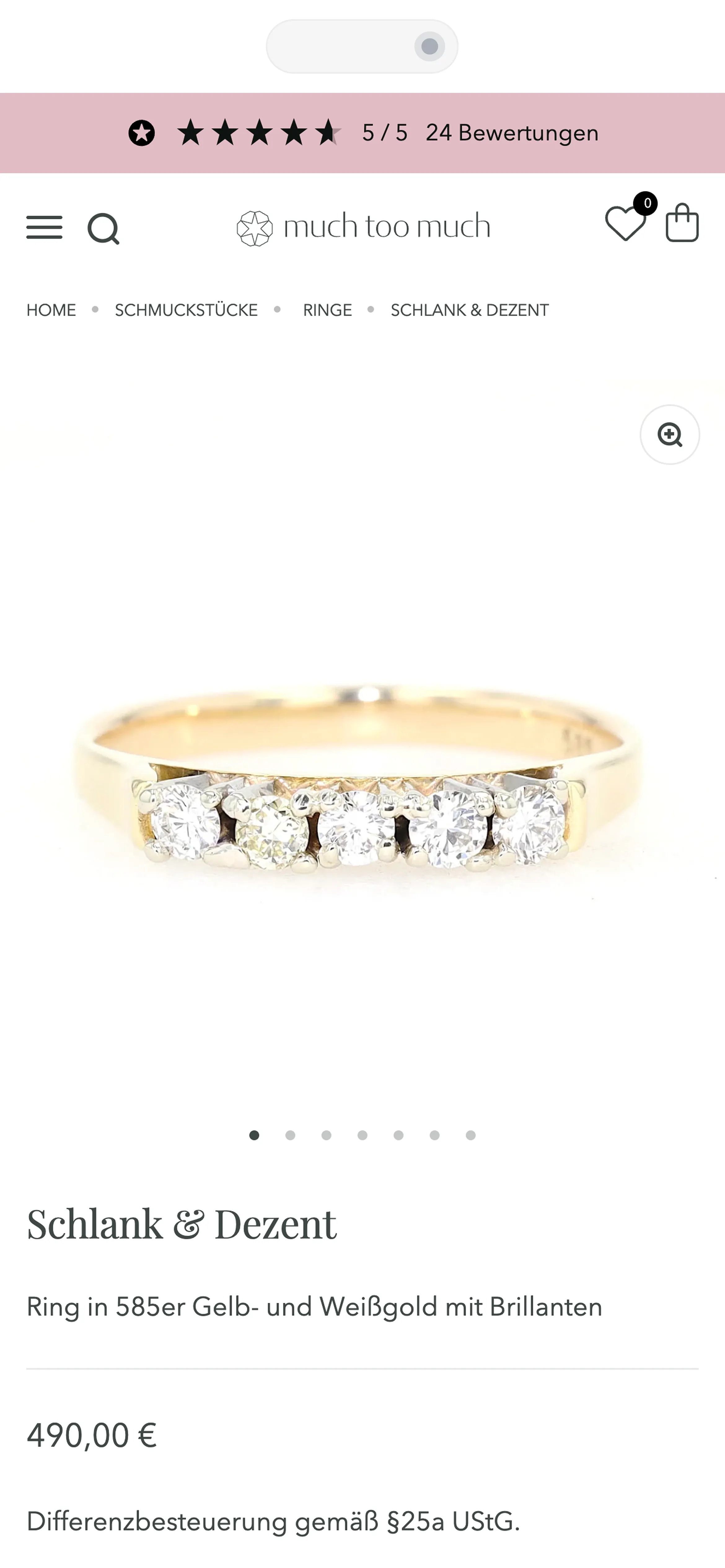
Task: Open the search icon
Action: (x=103, y=228)
